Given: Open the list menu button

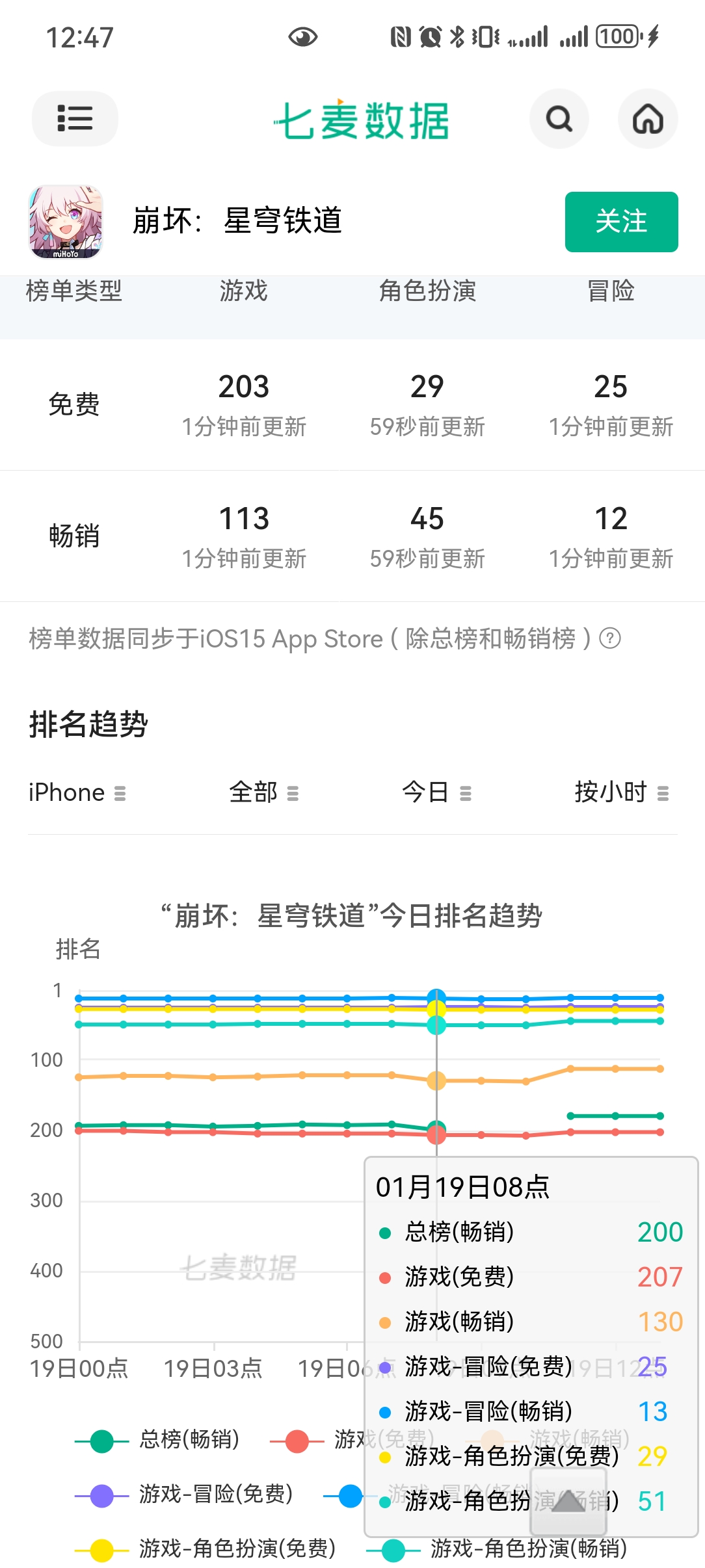Looking at the screenshot, I should point(75,118).
